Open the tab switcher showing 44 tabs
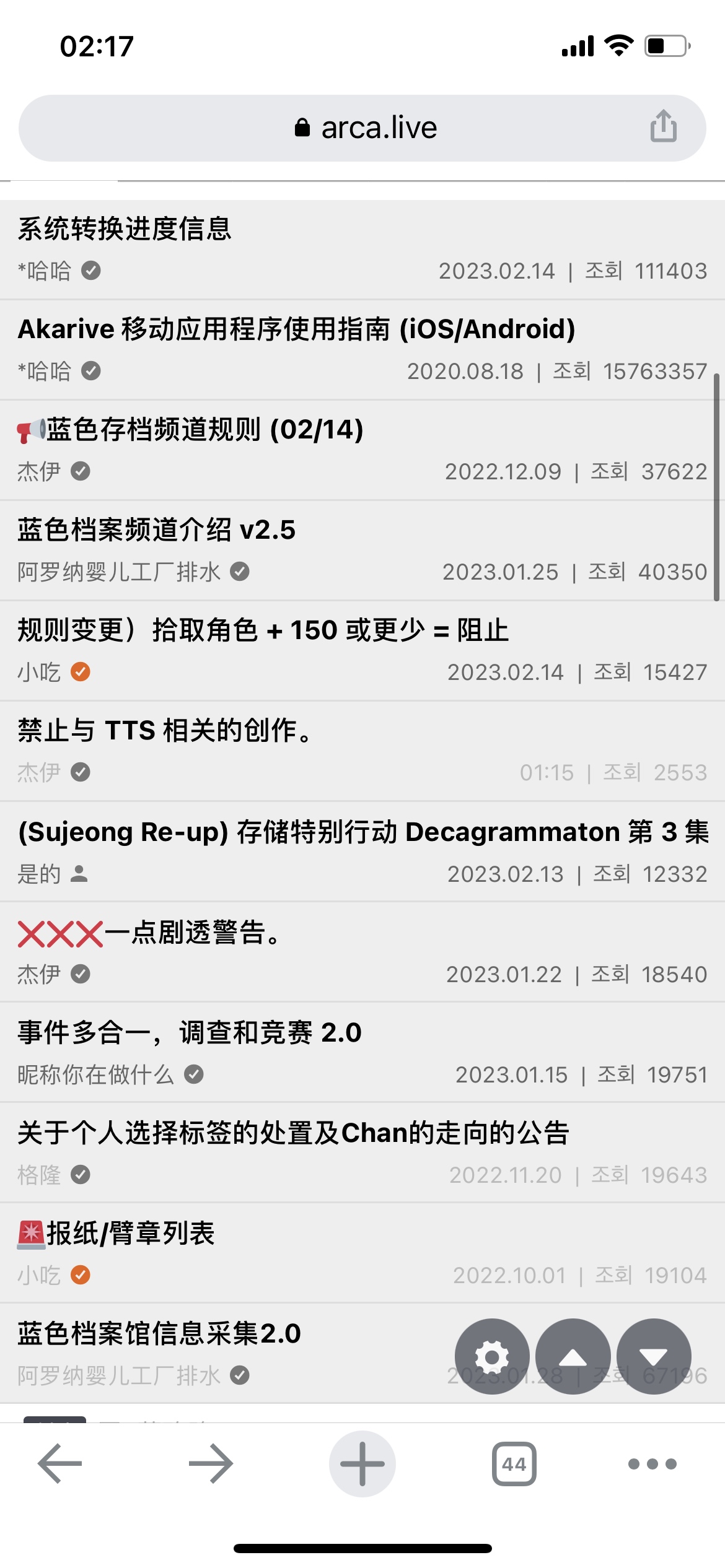725x1568 pixels. (x=514, y=1464)
